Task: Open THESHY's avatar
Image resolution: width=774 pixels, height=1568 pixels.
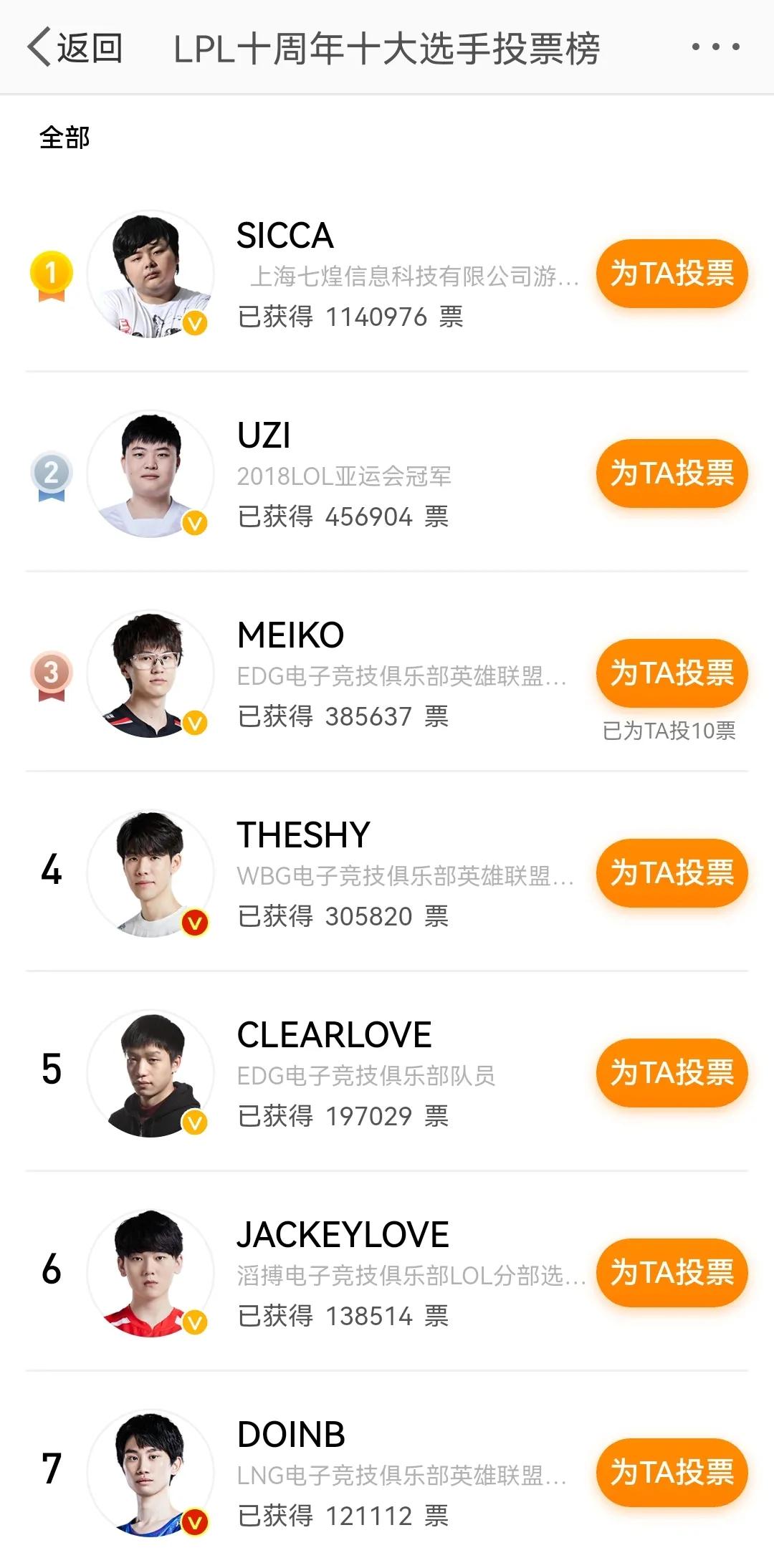Action: (150, 873)
